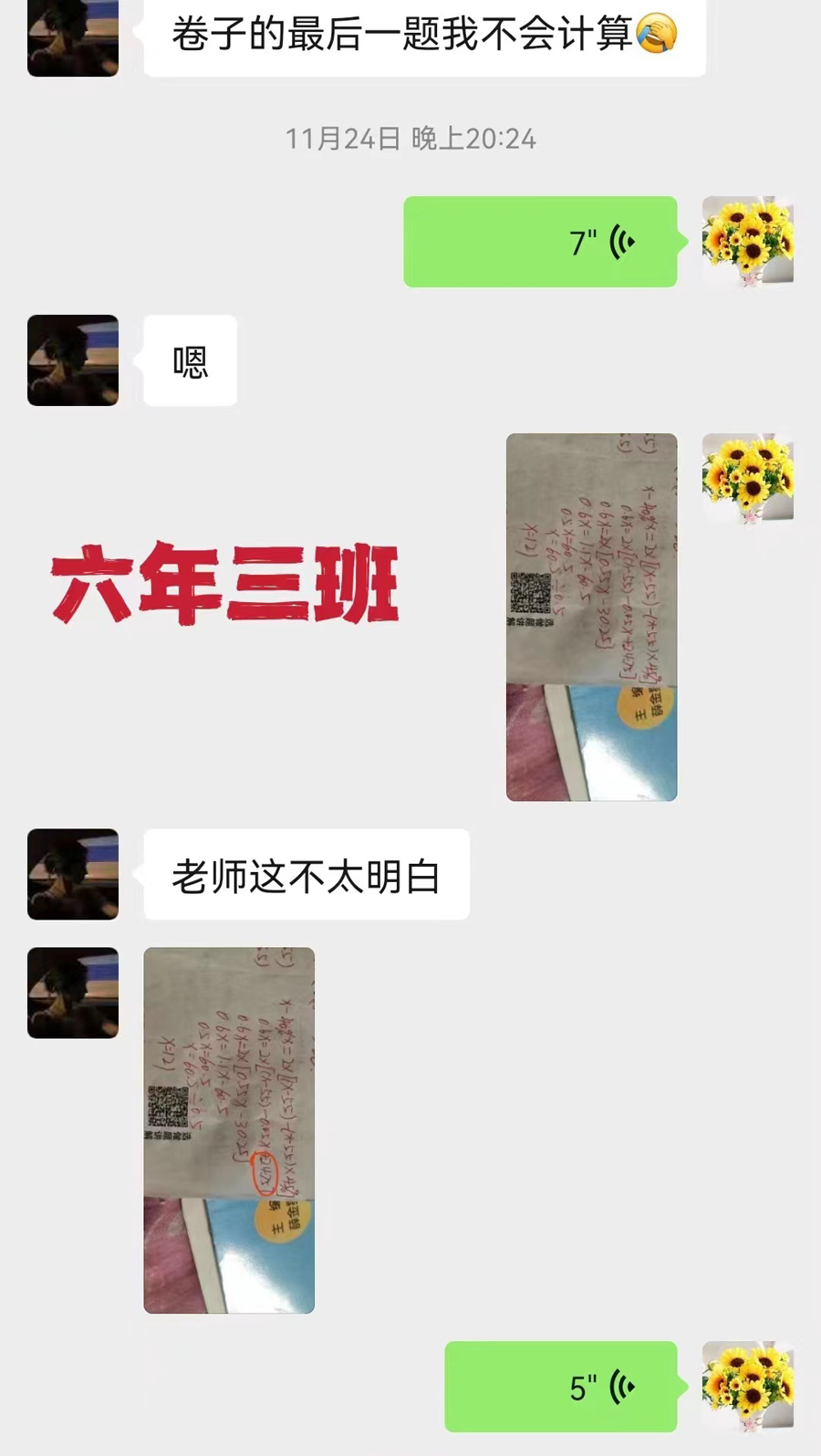Open the sent homework photo without red circle
Viewport: 821px width, 1456px height.
591,617
